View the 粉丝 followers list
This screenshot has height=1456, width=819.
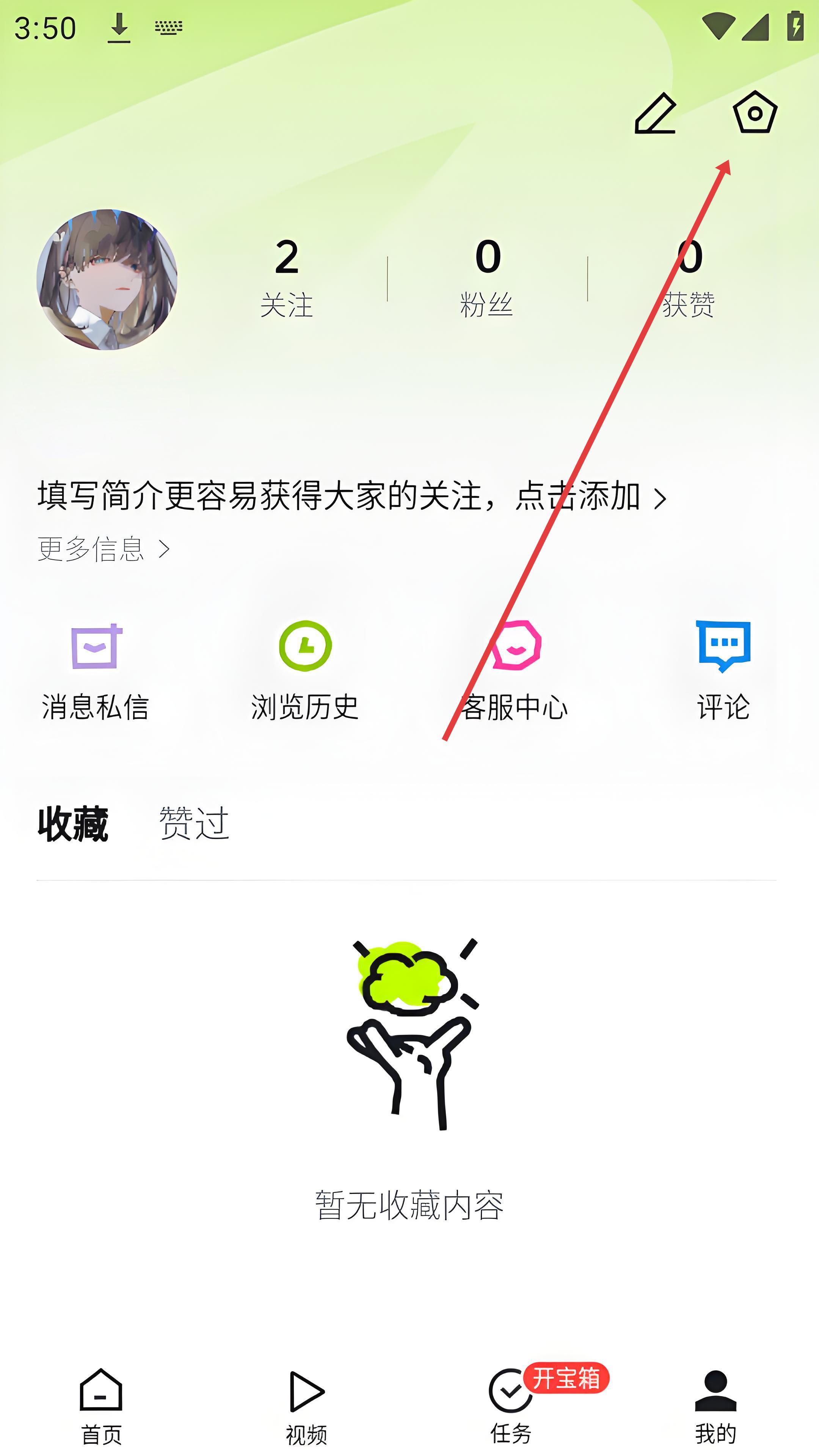coord(487,277)
